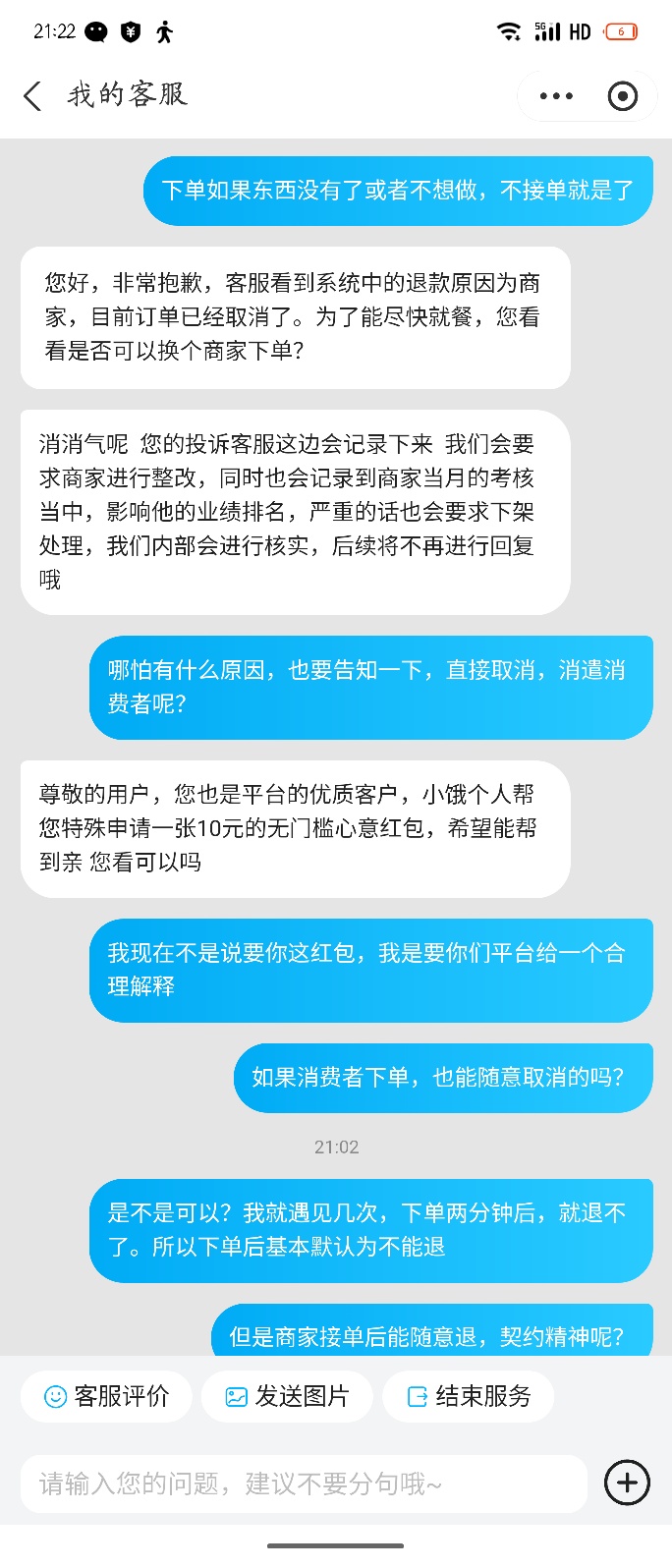Focus the 请输入您的问题 input field
The height and width of the screenshot is (1568, 672).
click(x=303, y=1484)
